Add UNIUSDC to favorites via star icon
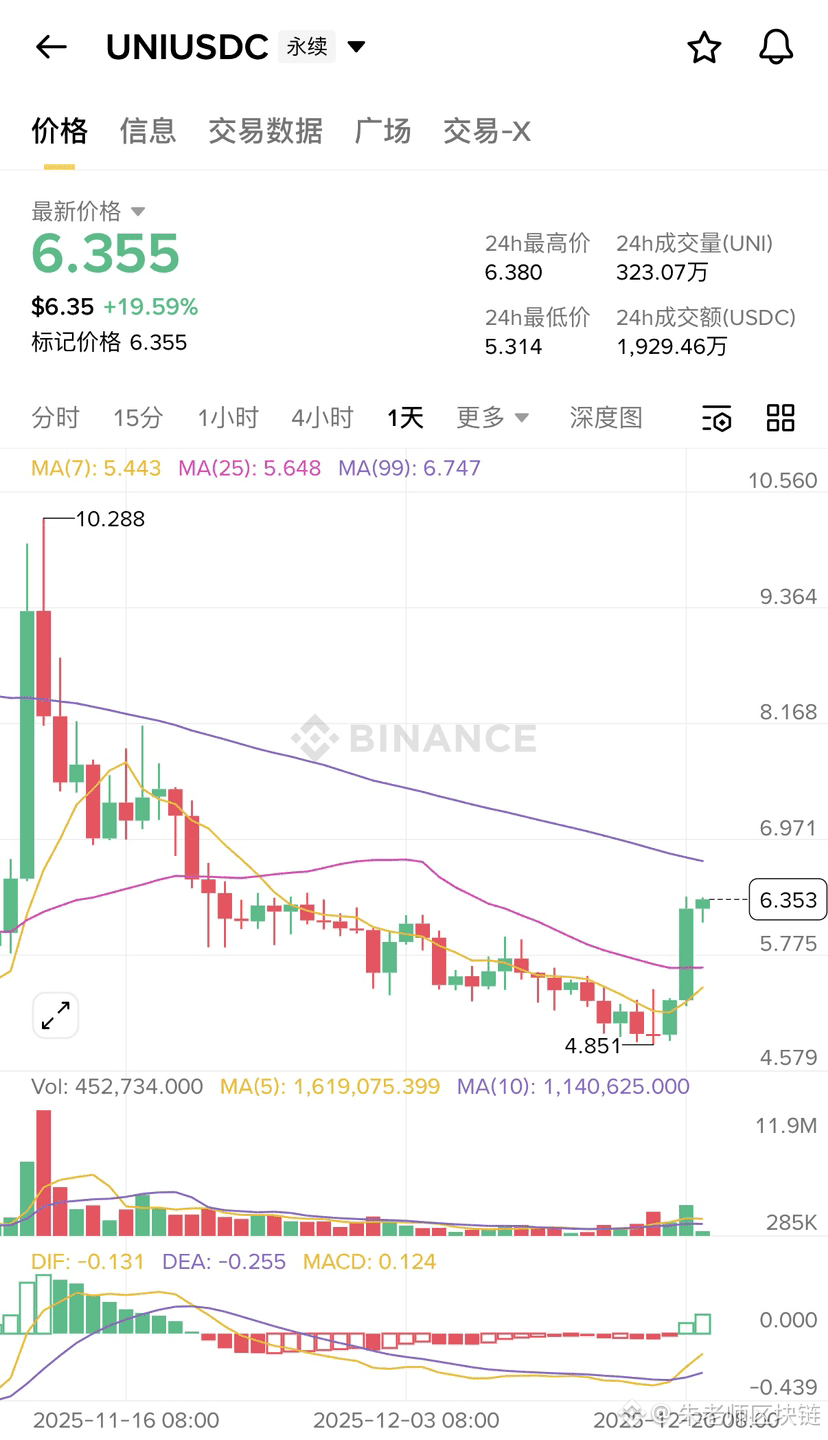The image size is (828, 1440). [x=704, y=46]
